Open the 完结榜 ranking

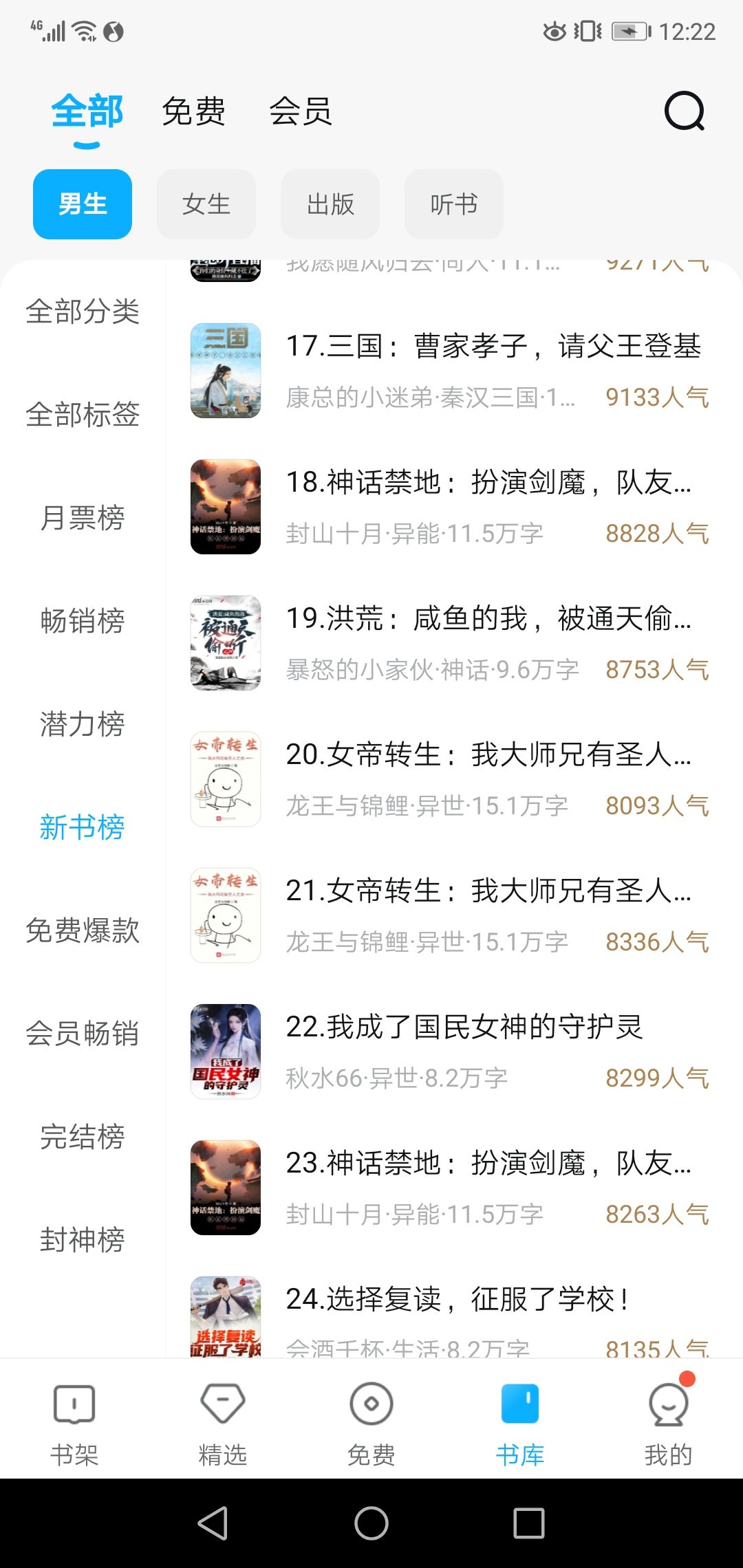pos(83,1137)
